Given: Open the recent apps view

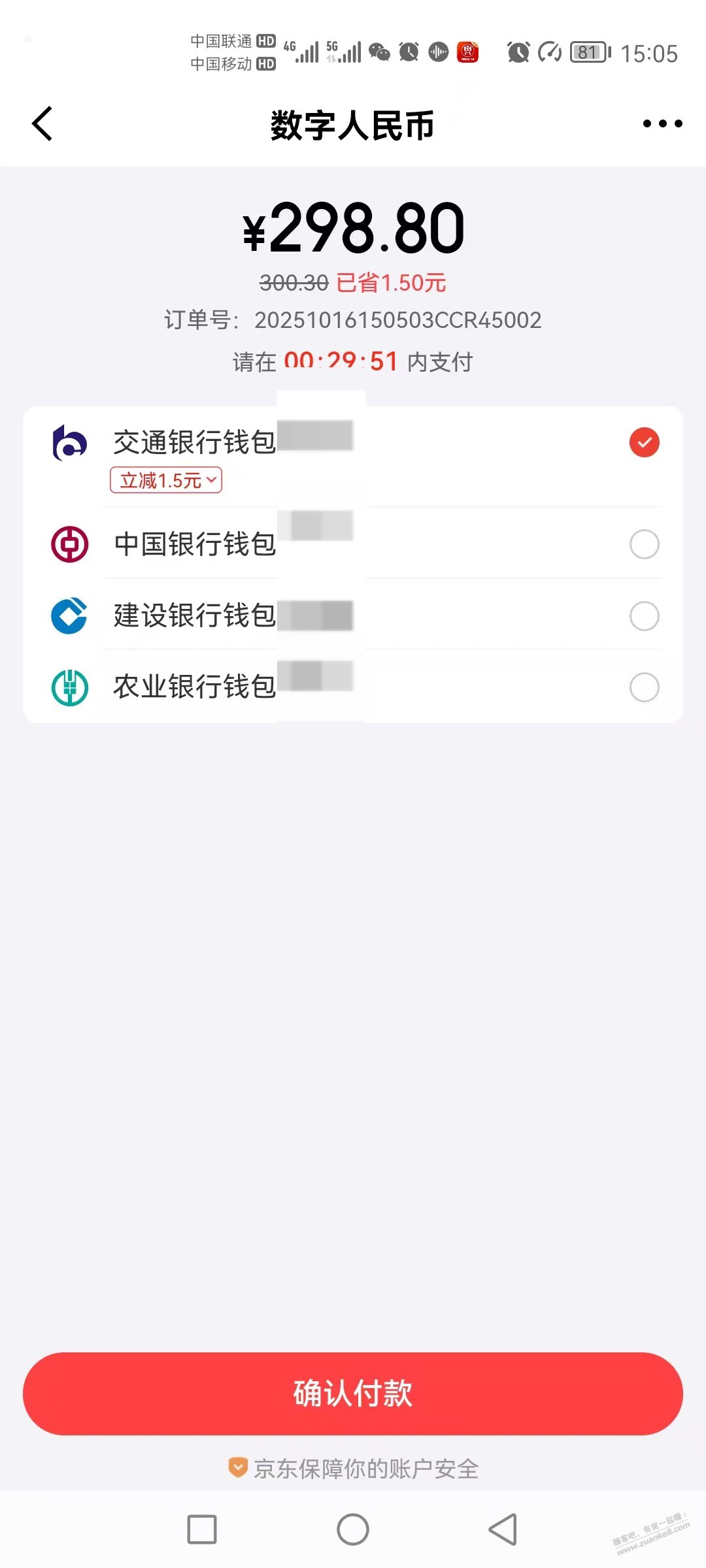Looking at the screenshot, I should coord(202,1529).
